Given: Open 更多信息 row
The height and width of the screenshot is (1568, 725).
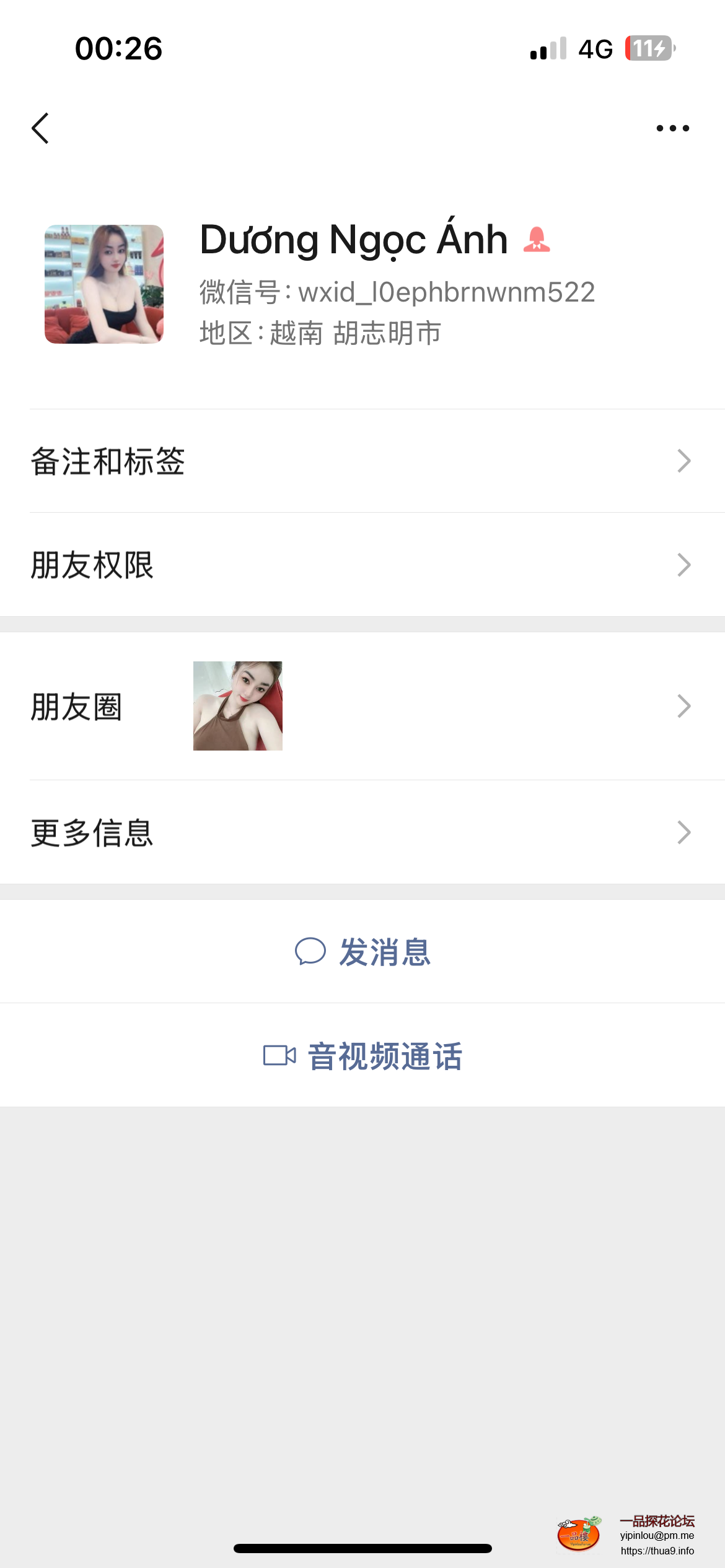Looking at the screenshot, I should [x=362, y=832].
